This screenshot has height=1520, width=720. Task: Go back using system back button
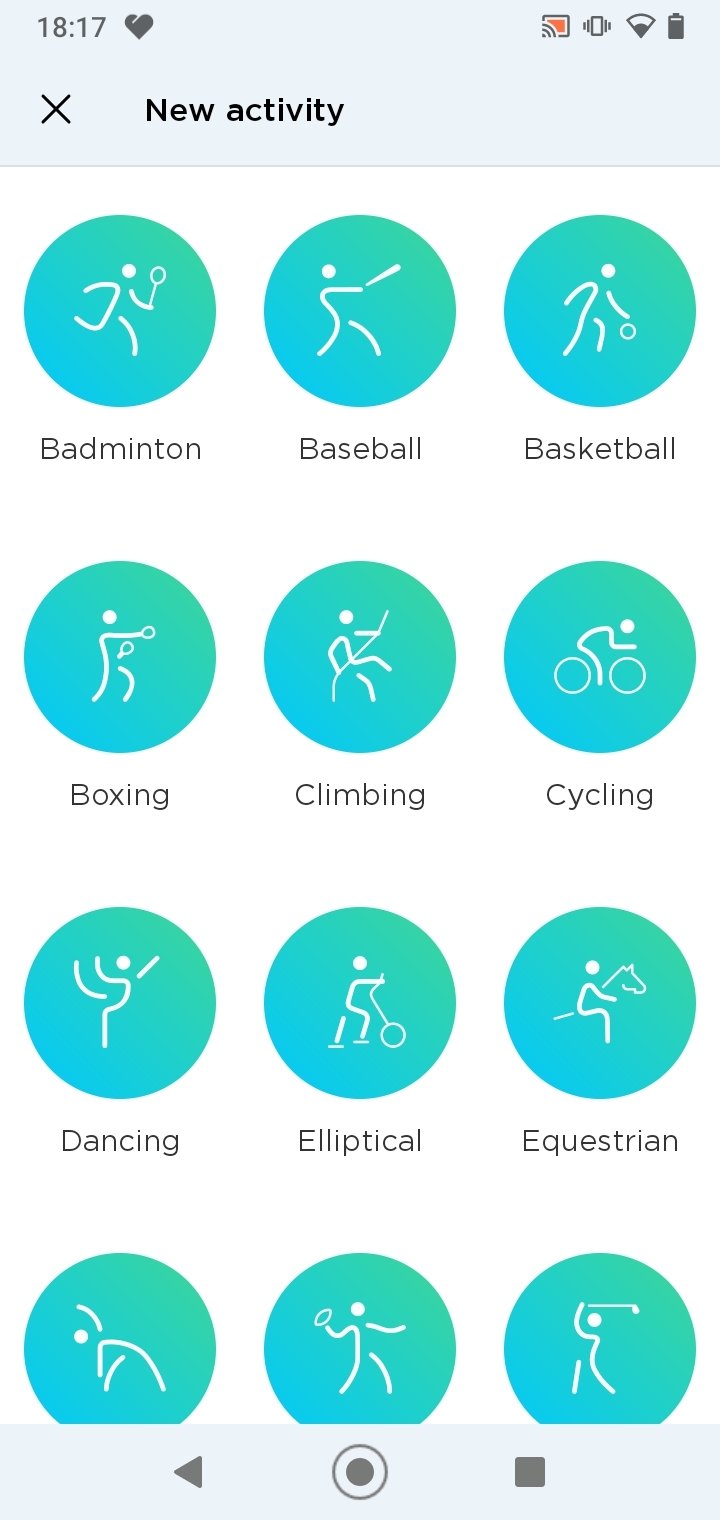click(189, 1472)
